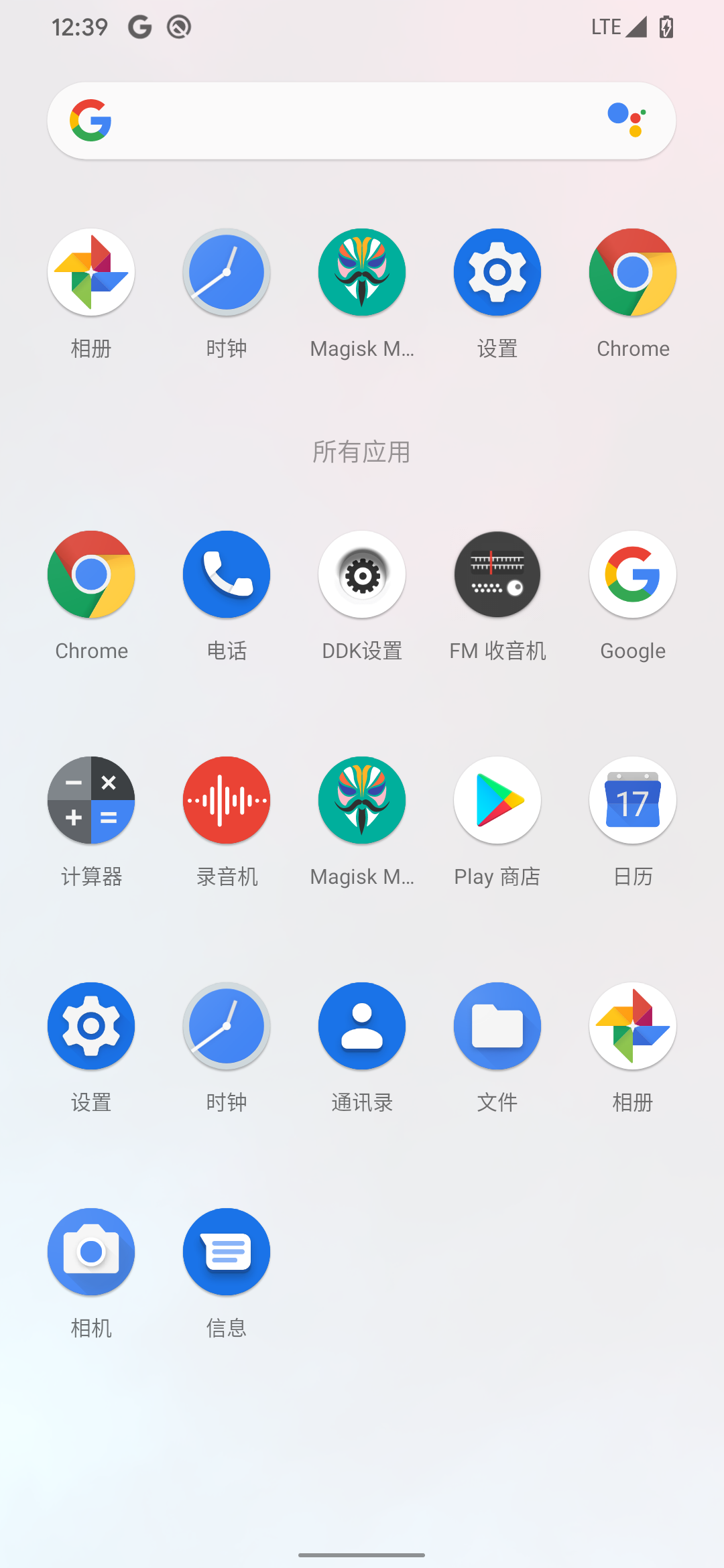Launch FM 收音机 radio app
724x1568 pixels.
point(497,575)
